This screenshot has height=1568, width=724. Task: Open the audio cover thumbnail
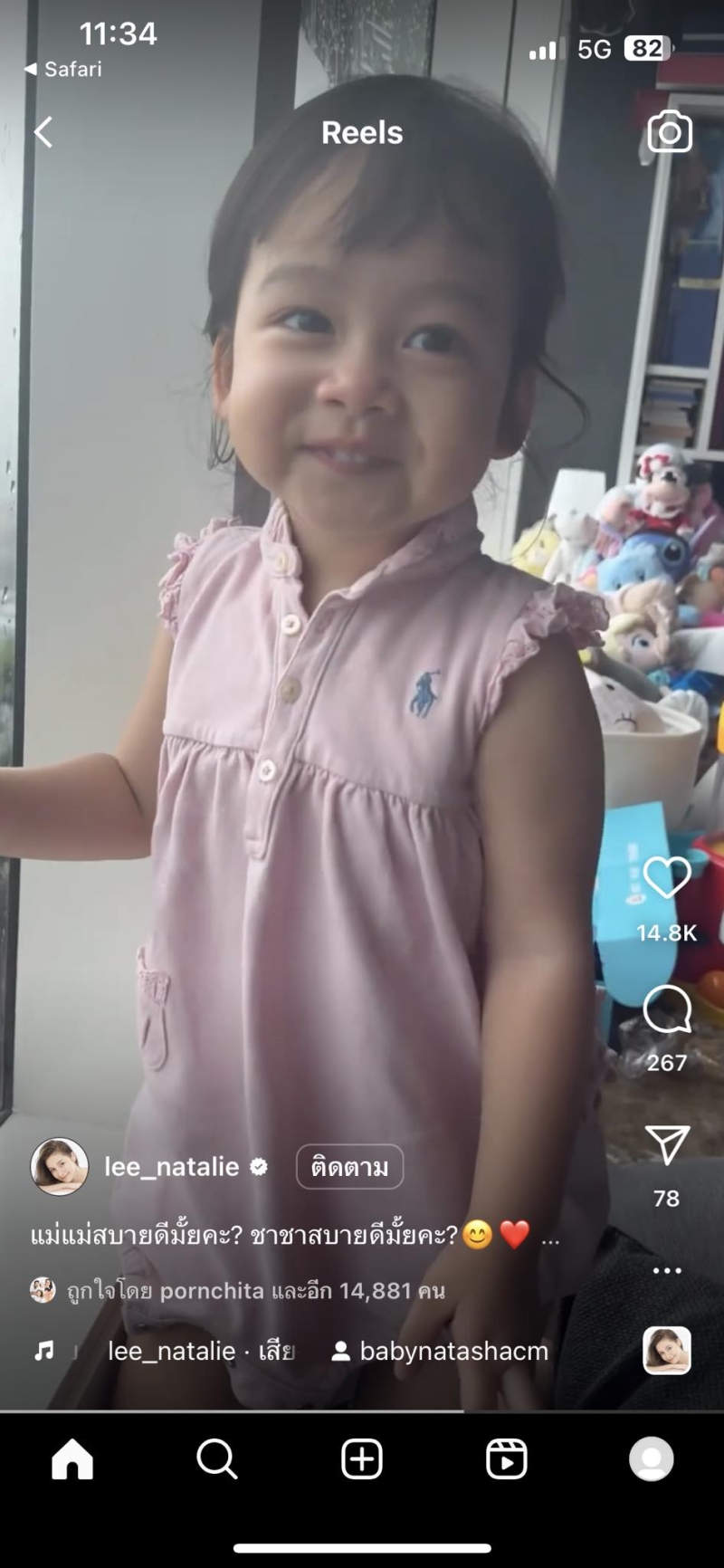pyautogui.click(x=667, y=1351)
